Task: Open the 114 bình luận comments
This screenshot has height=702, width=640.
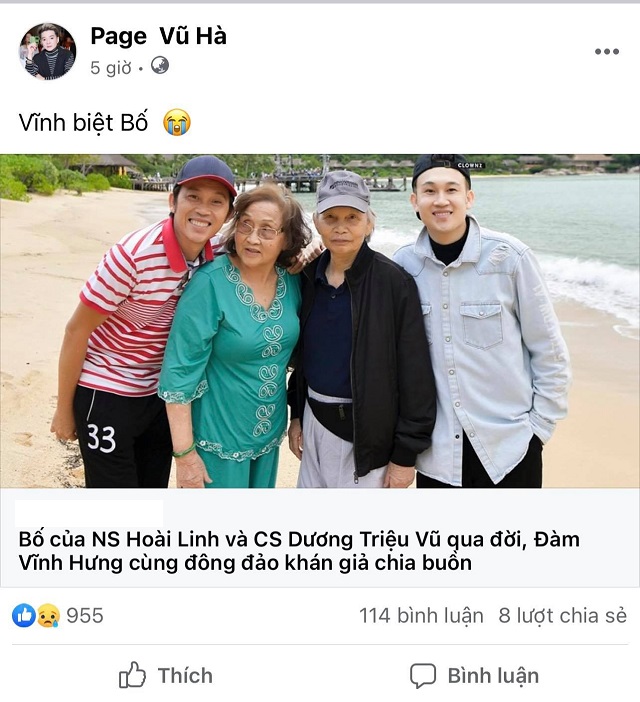Action: point(421,615)
